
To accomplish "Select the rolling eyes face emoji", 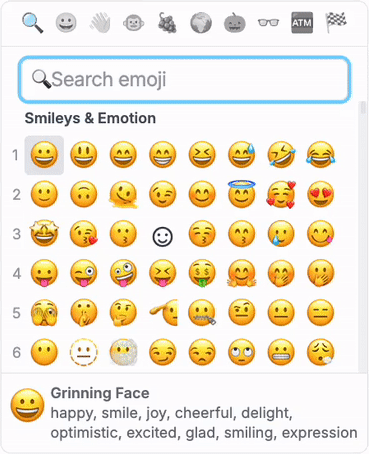I will click(x=242, y=352).
